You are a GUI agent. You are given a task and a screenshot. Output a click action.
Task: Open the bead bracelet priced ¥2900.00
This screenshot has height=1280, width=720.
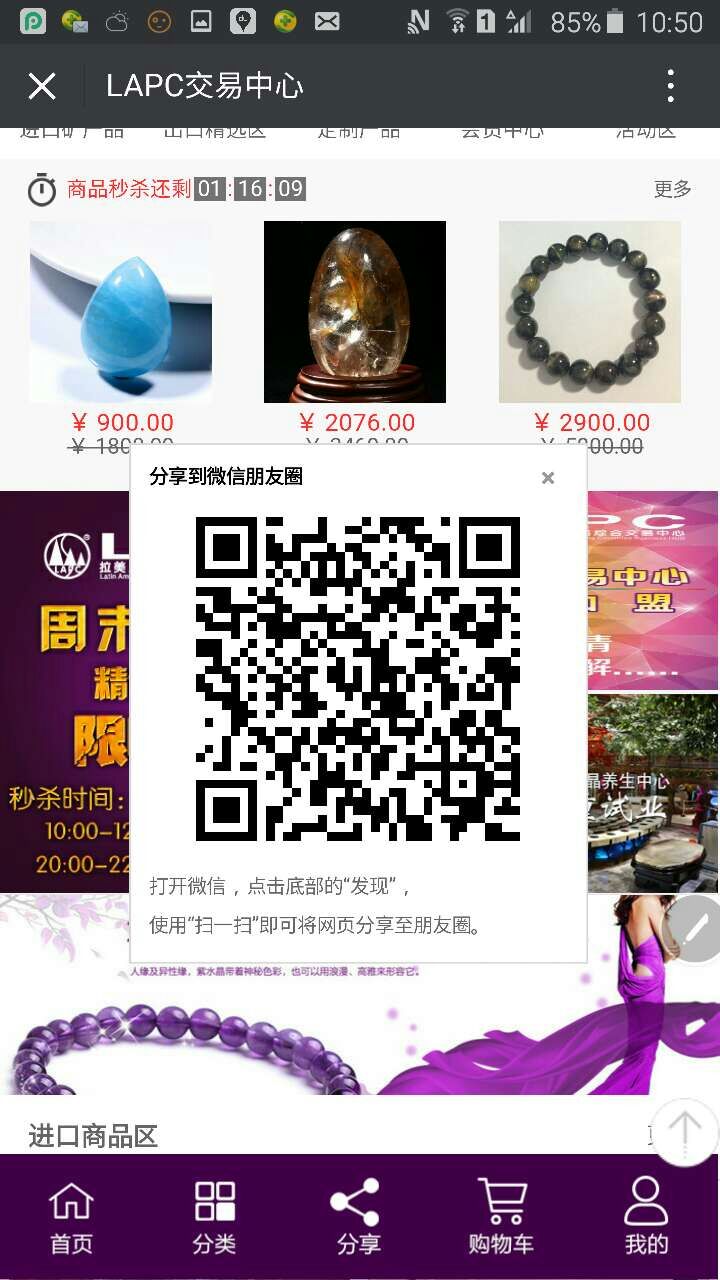click(x=590, y=312)
